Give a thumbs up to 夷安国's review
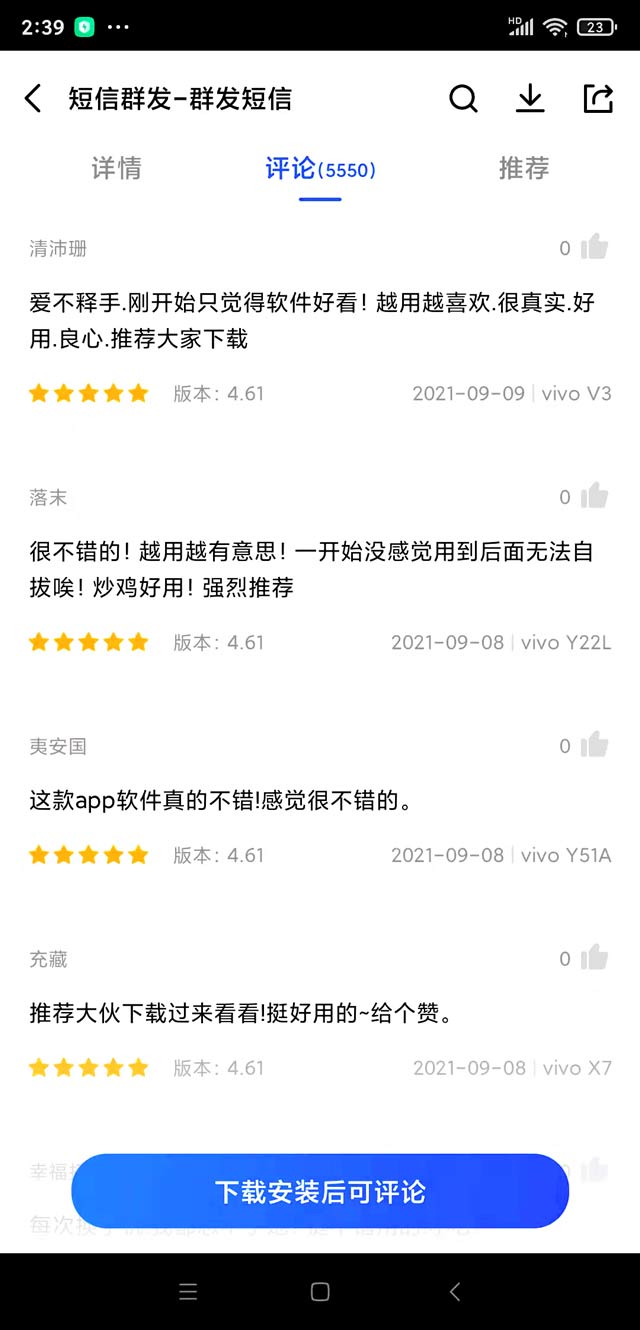This screenshot has width=640, height=1330. 594,745
